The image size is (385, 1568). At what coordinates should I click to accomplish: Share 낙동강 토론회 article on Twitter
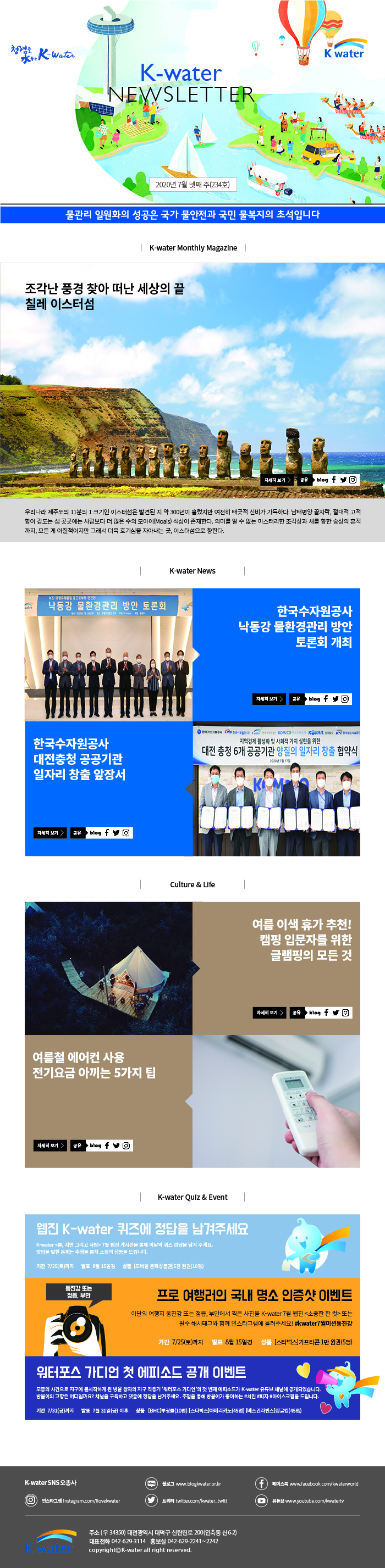click(x=335, y=699)
